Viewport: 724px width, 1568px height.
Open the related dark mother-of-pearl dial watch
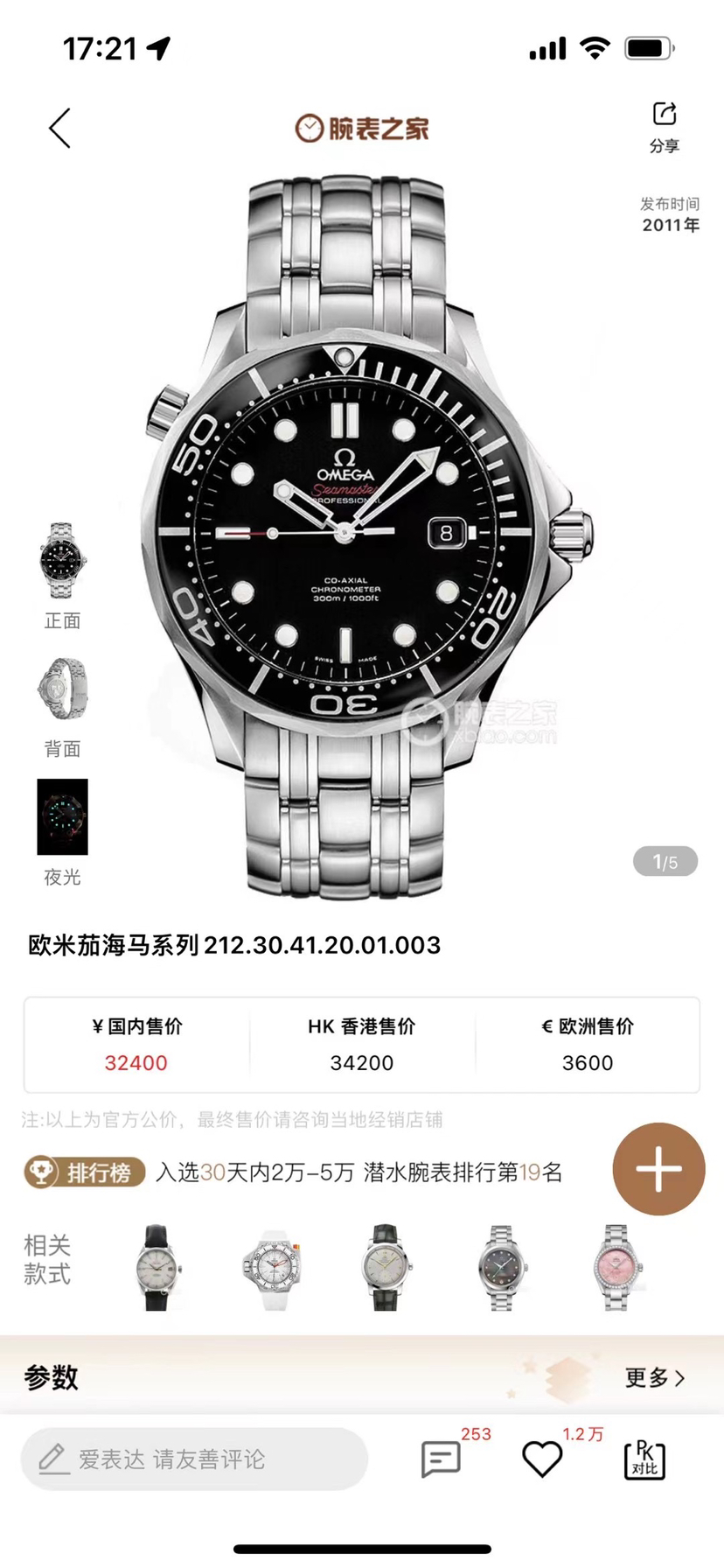coord(501,1267)
